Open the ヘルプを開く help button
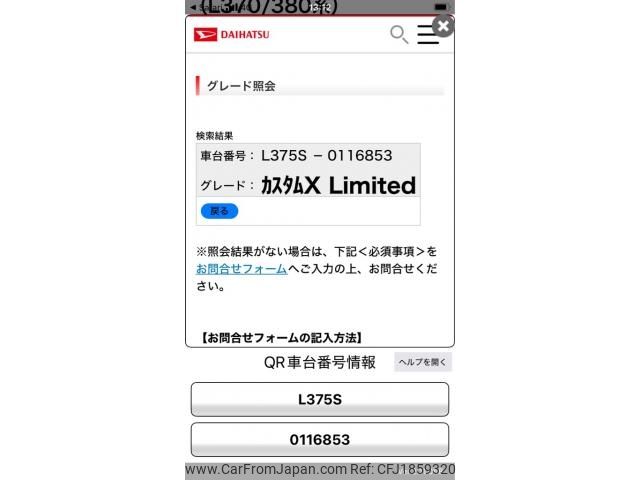 (423, 362)
